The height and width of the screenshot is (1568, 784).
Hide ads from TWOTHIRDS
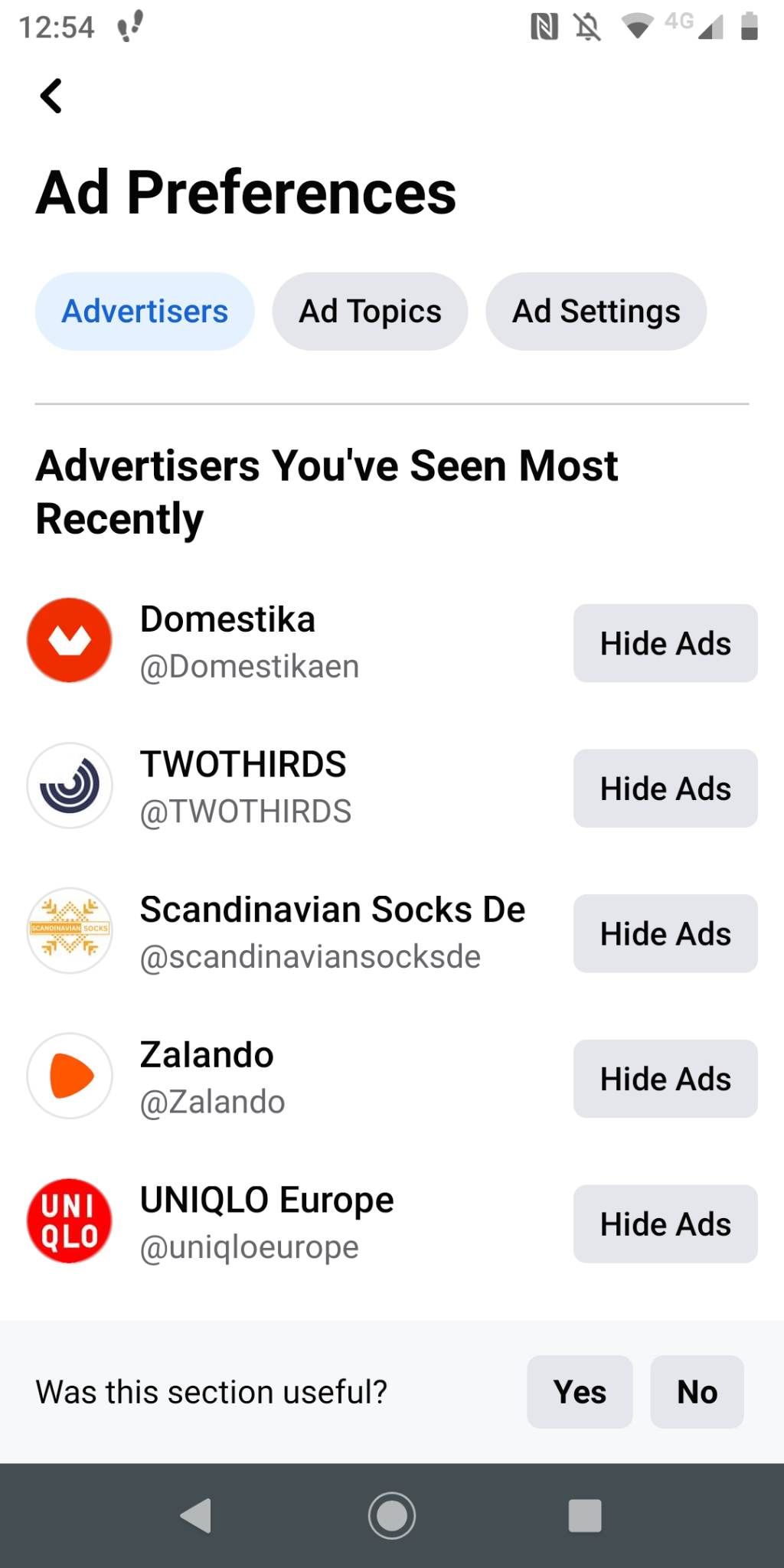pyautogui.click(x=665, y=789)
